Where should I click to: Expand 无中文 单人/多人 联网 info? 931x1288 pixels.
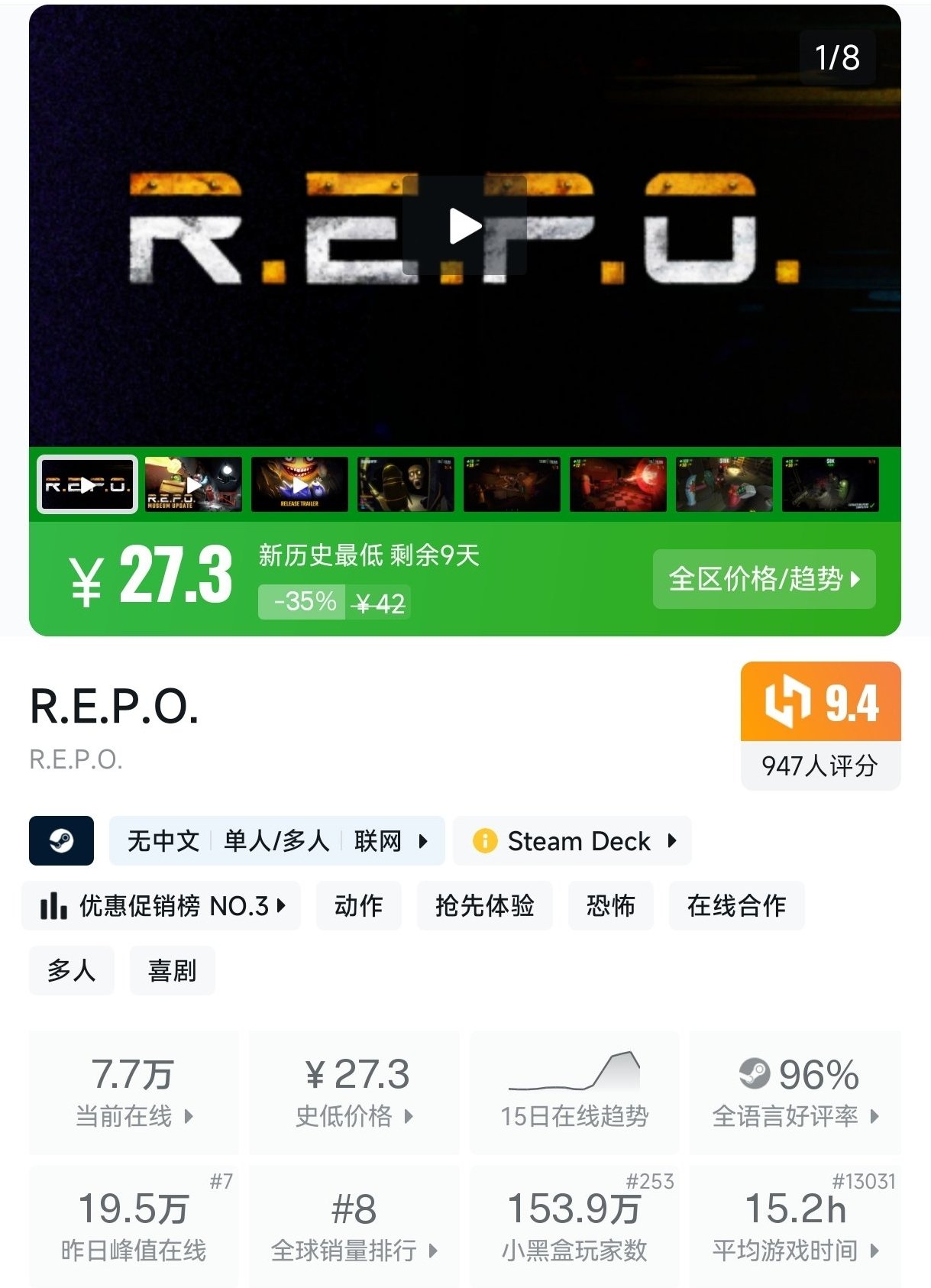[x=276, y=841]
